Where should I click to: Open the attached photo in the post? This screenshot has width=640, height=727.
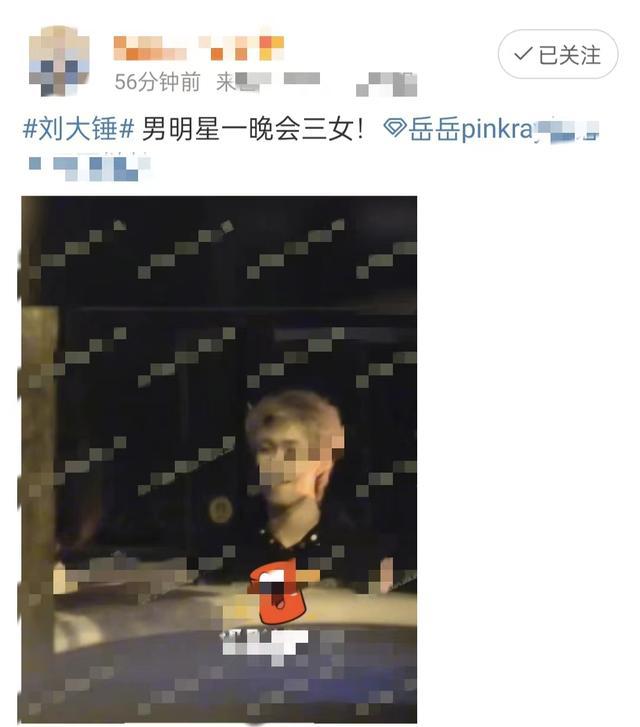[218, 458]
